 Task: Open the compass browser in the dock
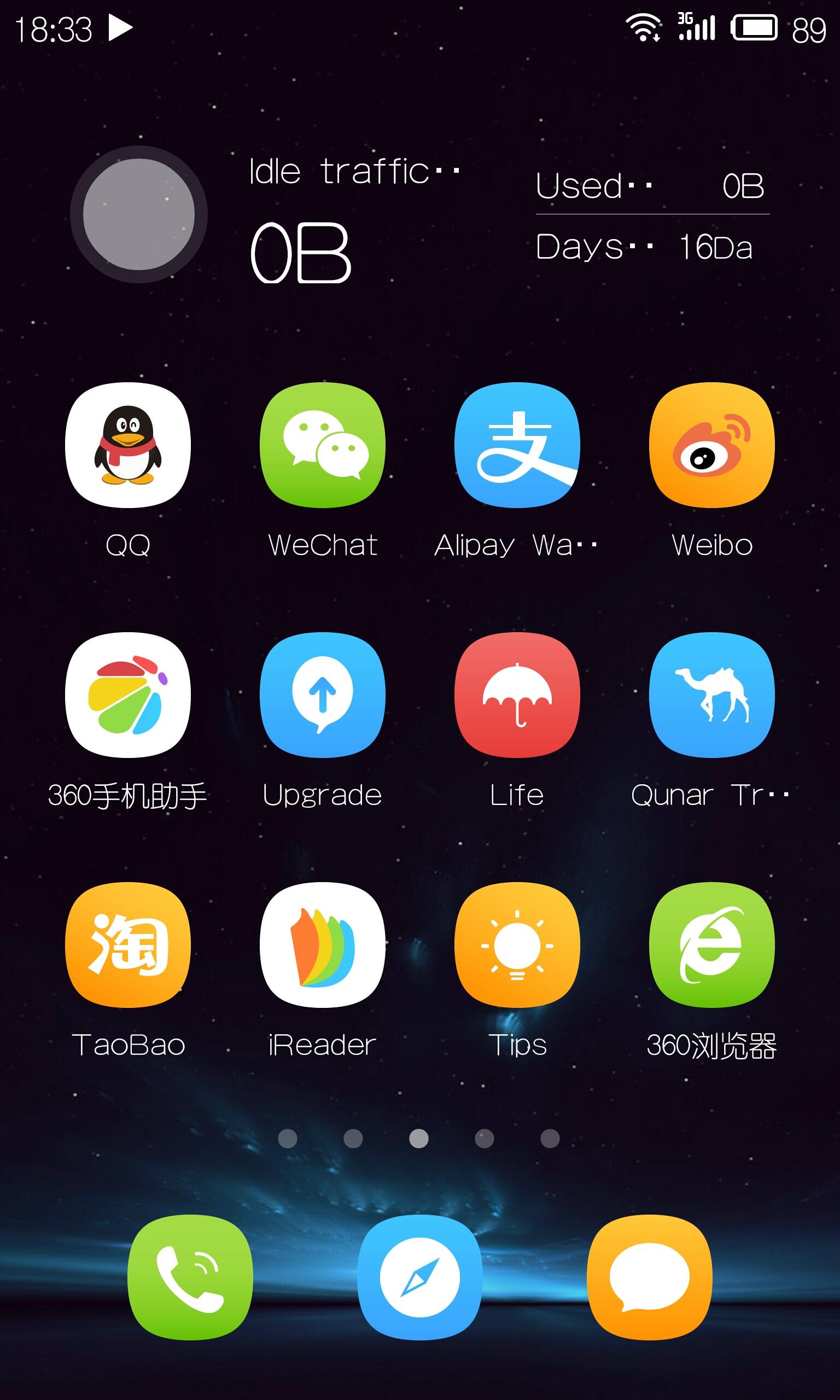(x=420, y=1277)
